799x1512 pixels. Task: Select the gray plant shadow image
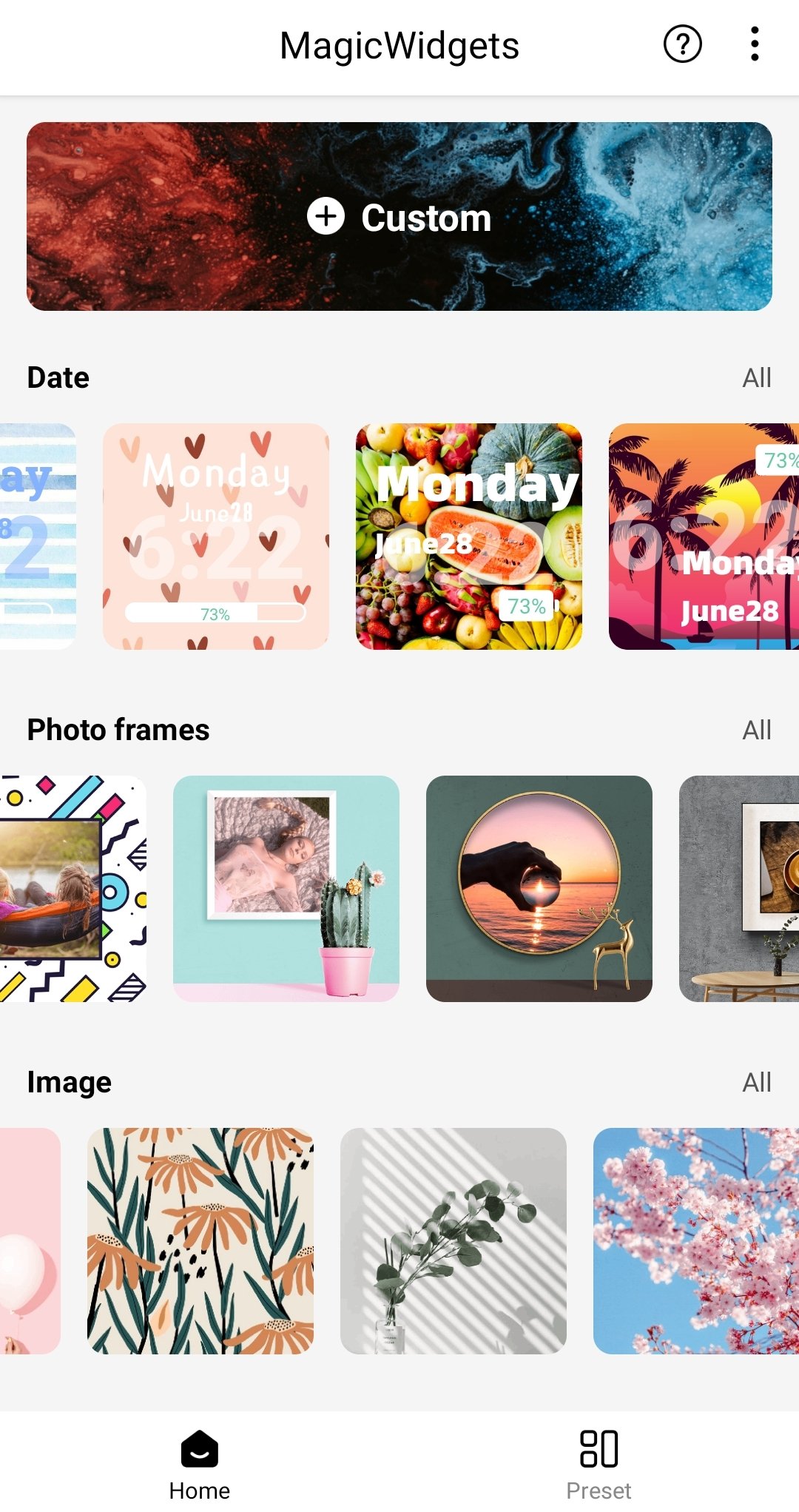(x=454, y=1241)
